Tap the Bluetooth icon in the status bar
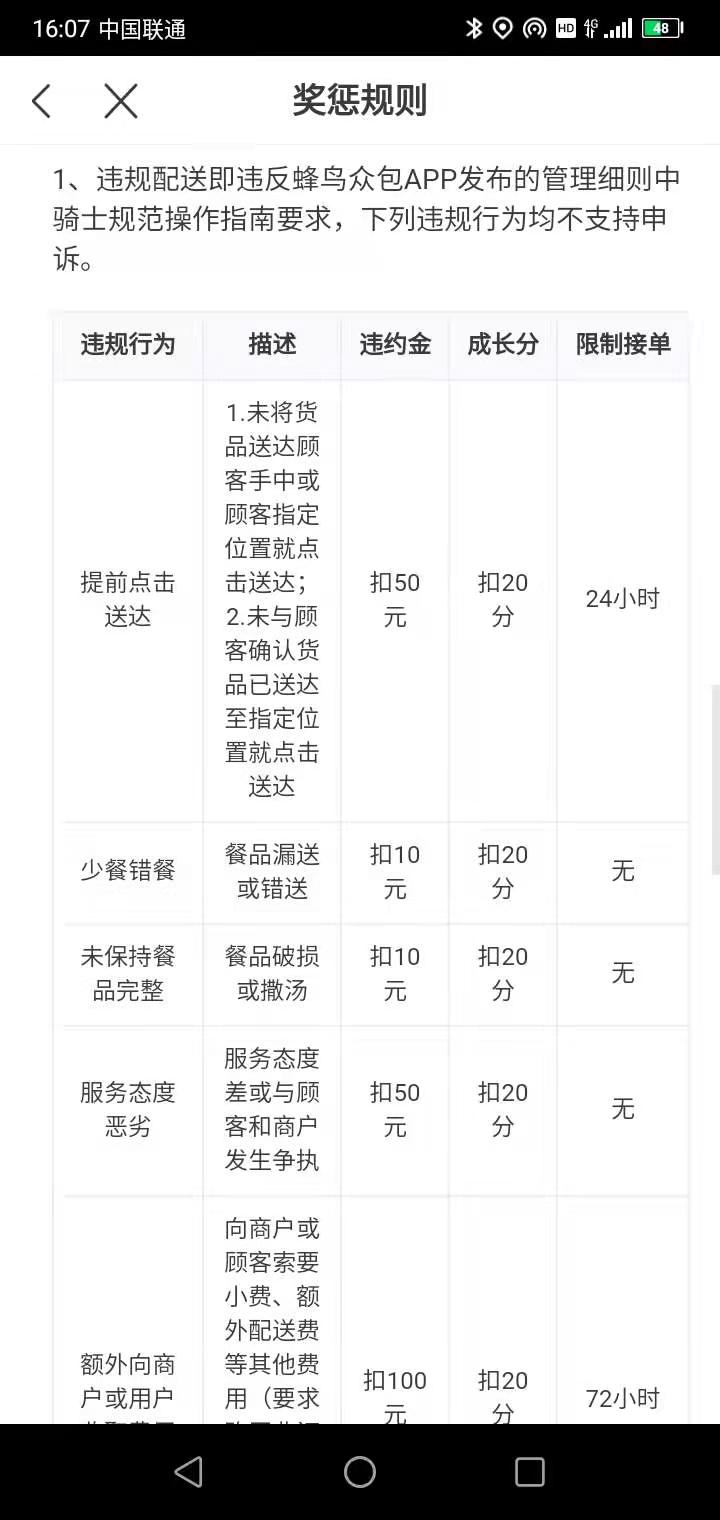Image resolution: width=720 pixels, height=1520 pixels. pos(474,28)
